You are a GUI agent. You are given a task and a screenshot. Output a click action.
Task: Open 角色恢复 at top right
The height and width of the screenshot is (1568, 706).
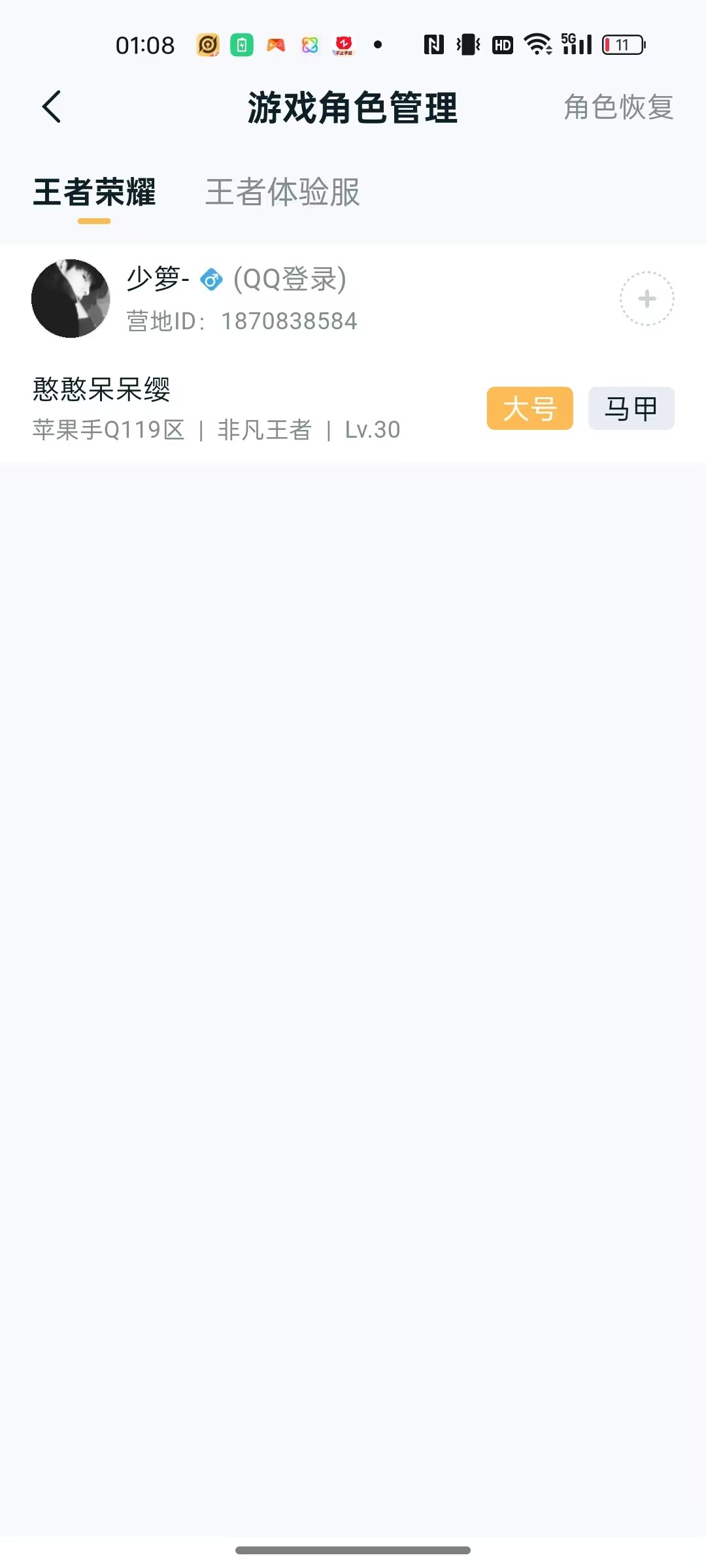click(x=617, y=108)
